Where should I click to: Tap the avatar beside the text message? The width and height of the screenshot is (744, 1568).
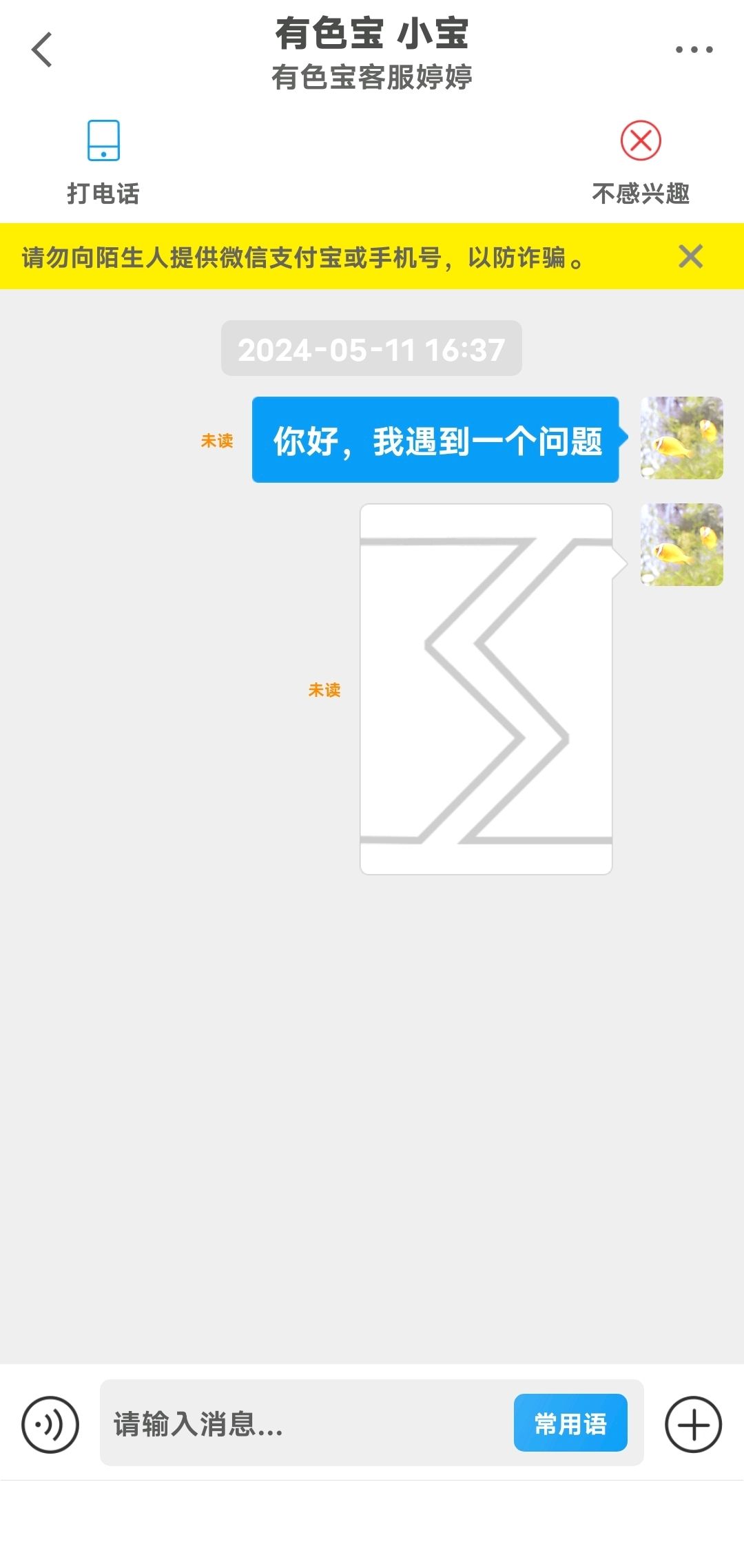coord(682,438)
